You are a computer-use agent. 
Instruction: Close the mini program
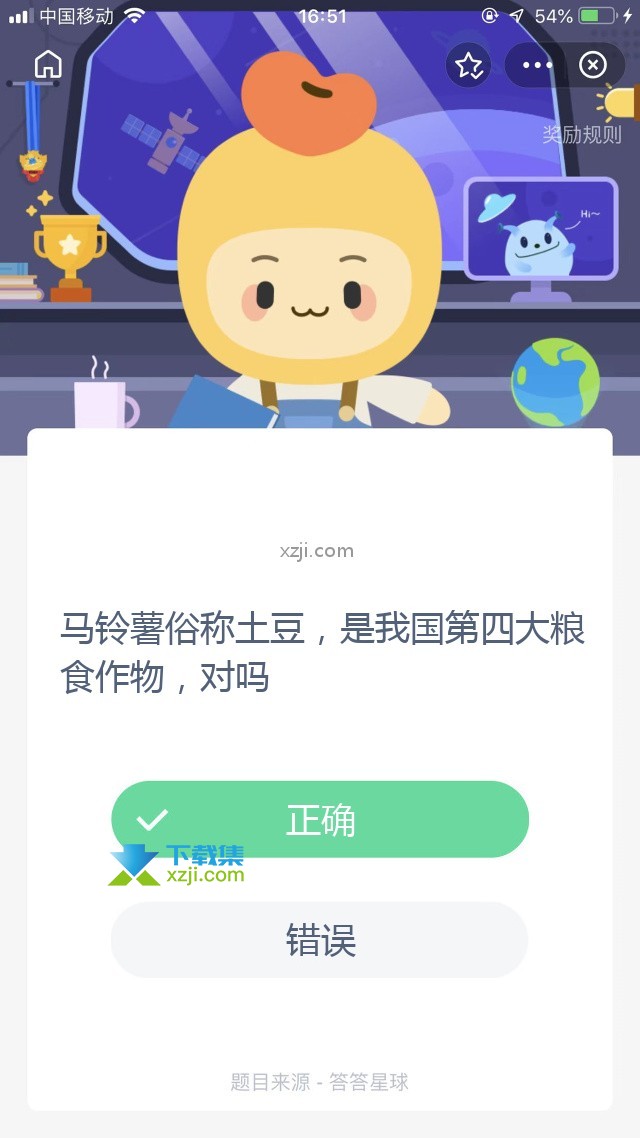coord(593,66)
